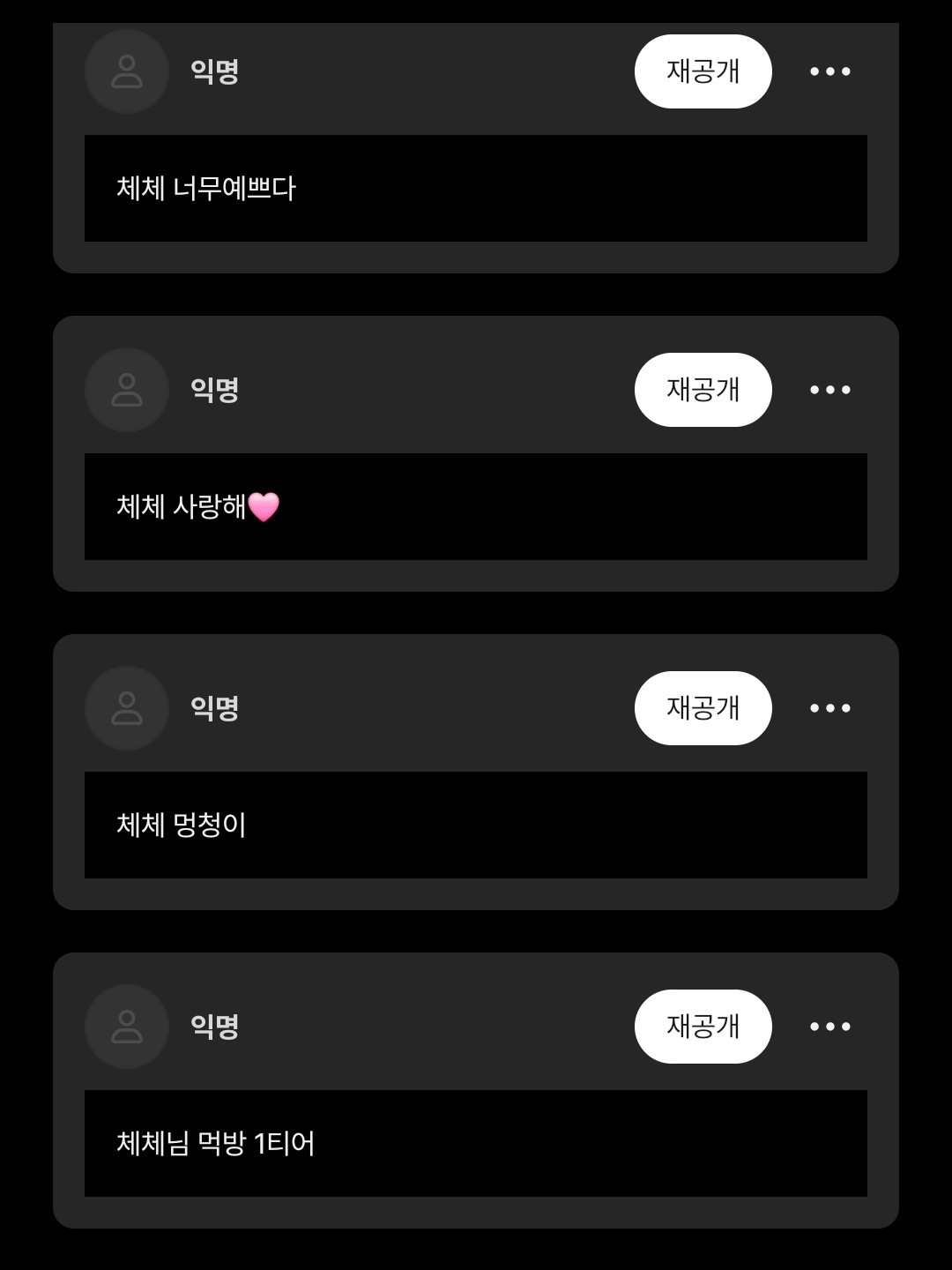Tap 재공개 on the '체체 너무예쁘다' message
952x1270 pixels.
pyautogui.click(x=703, y=71)
